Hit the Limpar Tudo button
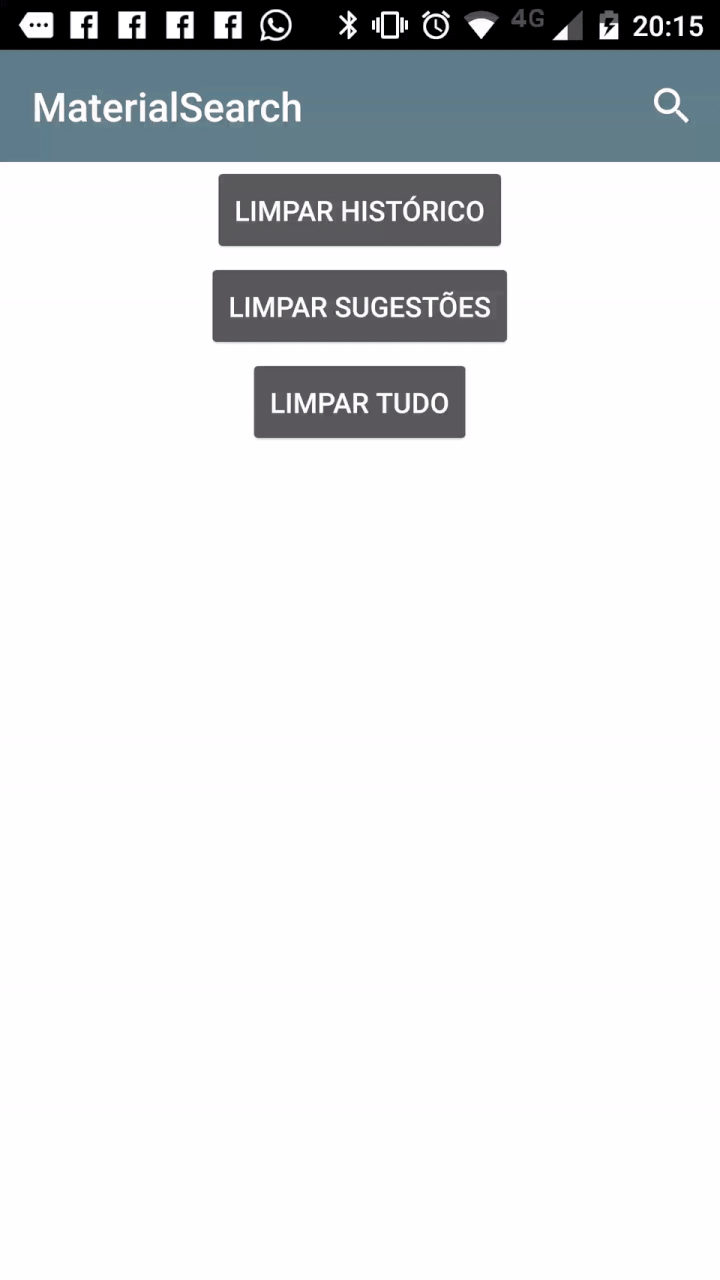This screenshot has height=1280, width=720. click(359, 402)
